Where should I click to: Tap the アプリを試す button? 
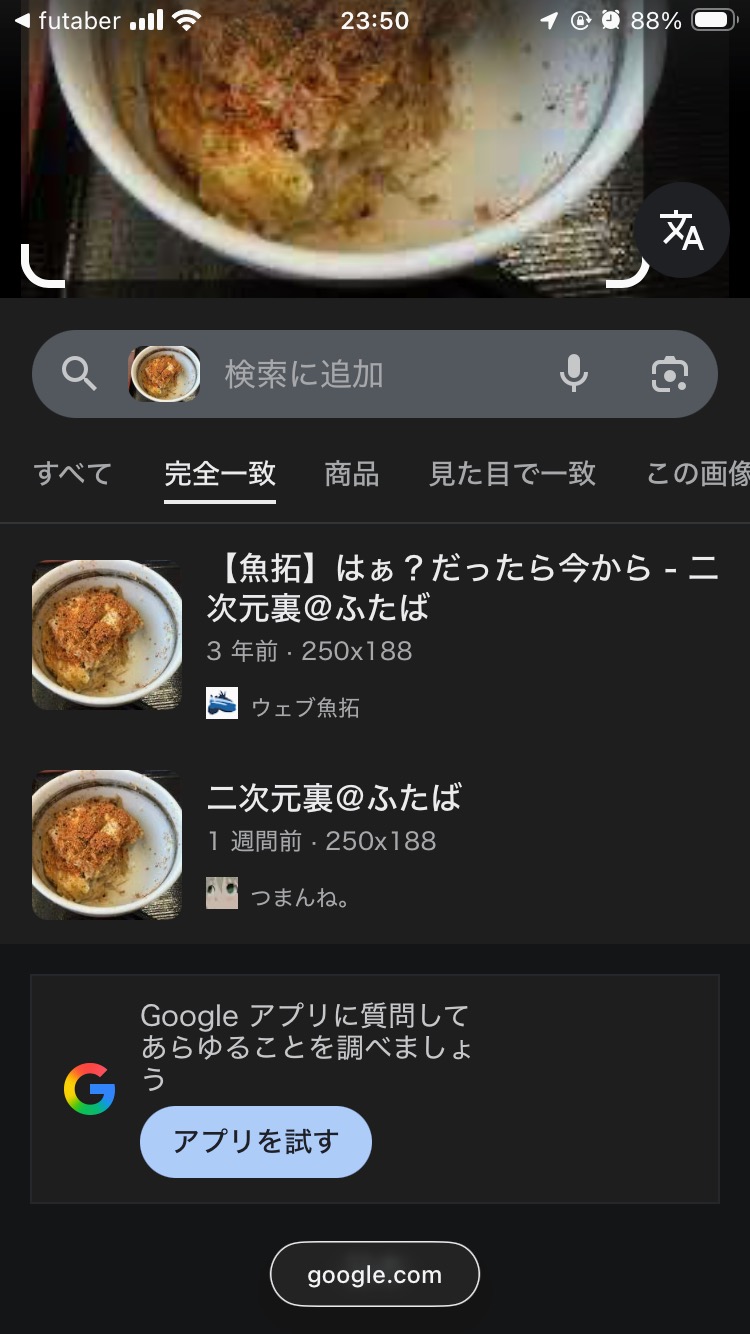coord(256,1141)
